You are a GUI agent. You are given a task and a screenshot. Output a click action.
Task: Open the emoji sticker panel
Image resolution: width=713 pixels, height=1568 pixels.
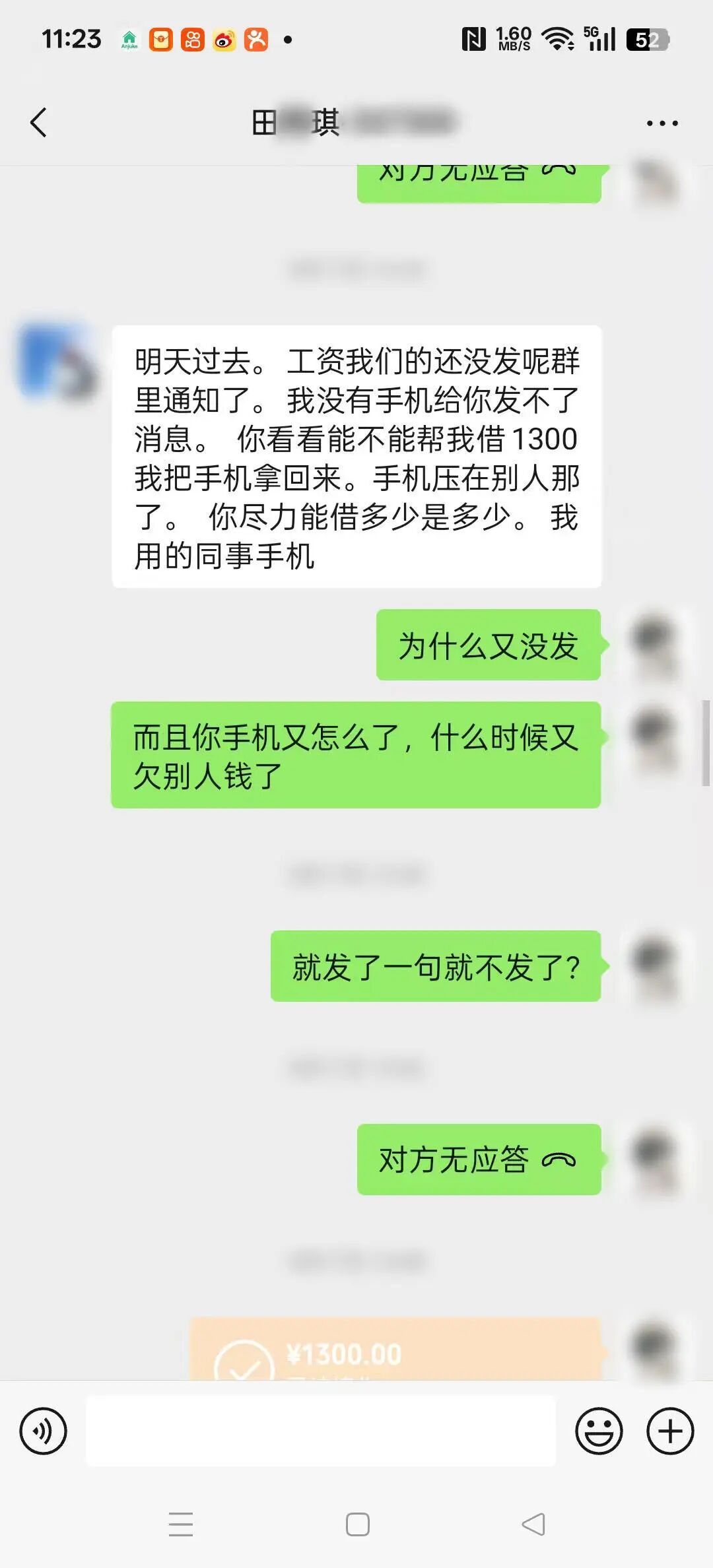599,1431
